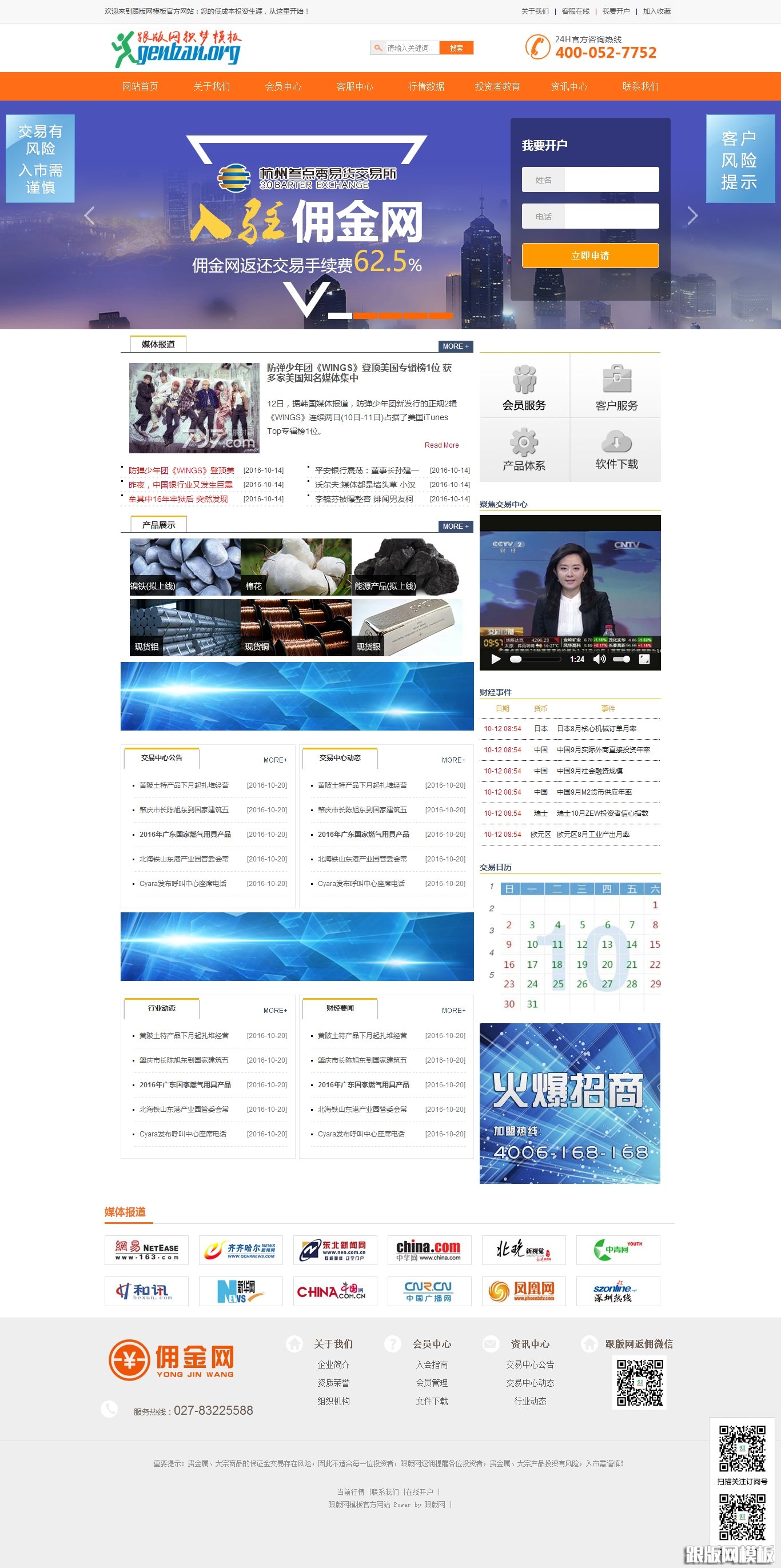The height and width of the screenshot is (1568, 781).
Task: Open 关于我们 in the orange navigation bar
Action: coord(211,86)
